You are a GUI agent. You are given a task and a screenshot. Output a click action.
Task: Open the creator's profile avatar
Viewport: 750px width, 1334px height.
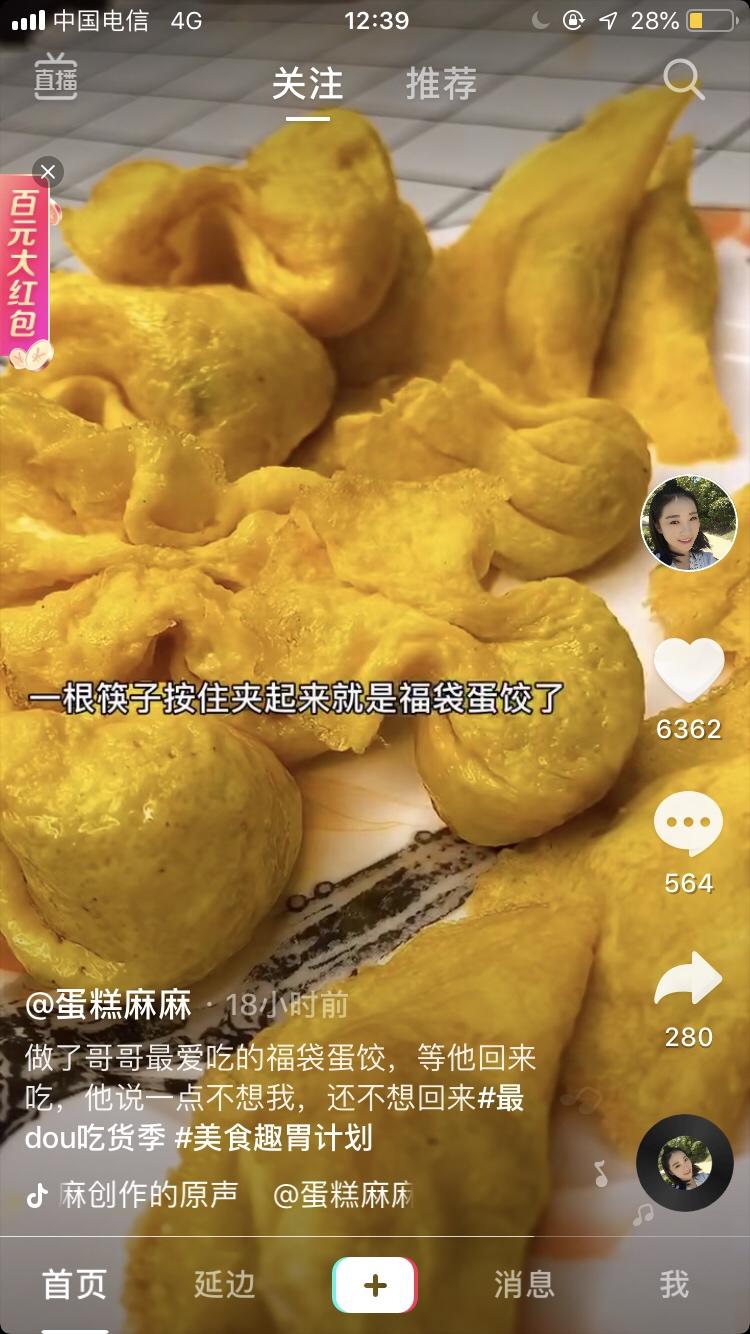click(x=688, y=524)
